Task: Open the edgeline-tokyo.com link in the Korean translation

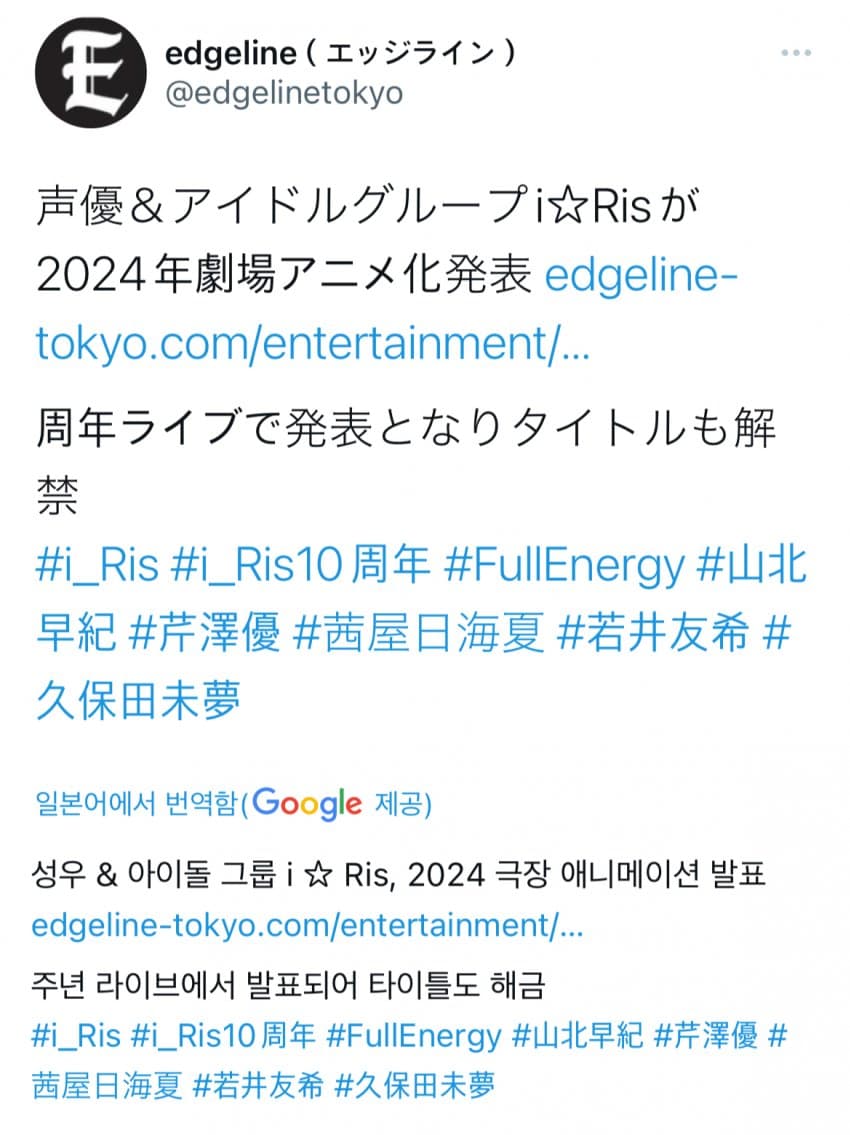Action: click(306, 925)
